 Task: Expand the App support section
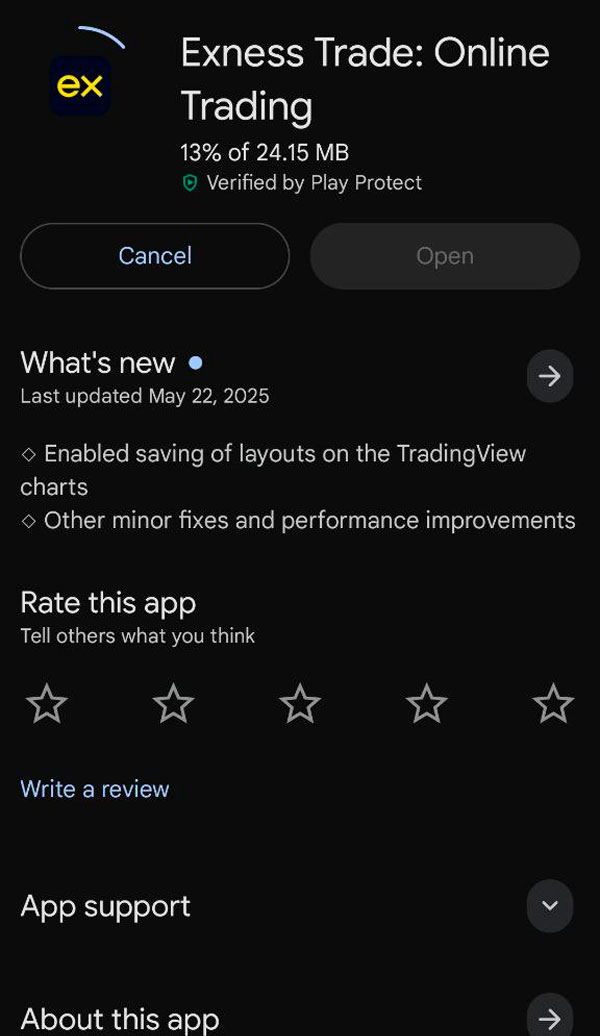(549, 906)
